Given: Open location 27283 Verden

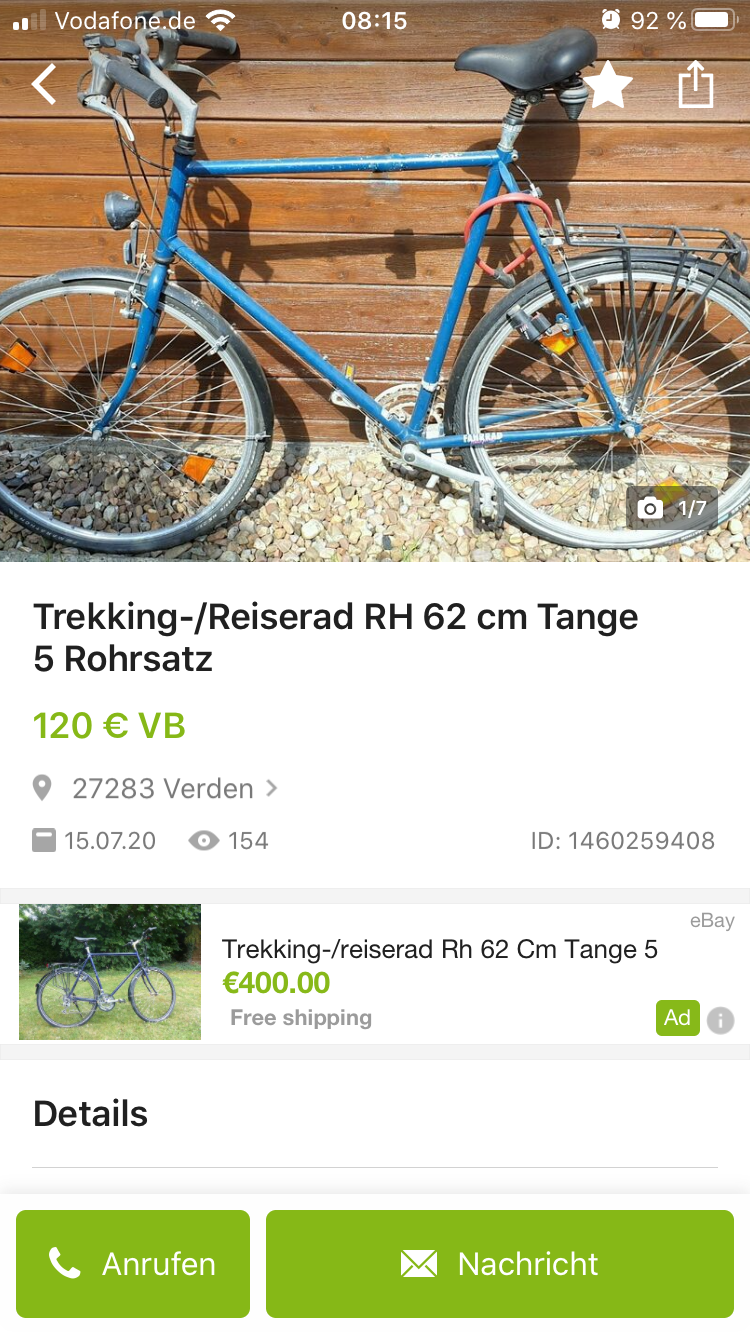Looking at the screenshot, I should (163, 789).
